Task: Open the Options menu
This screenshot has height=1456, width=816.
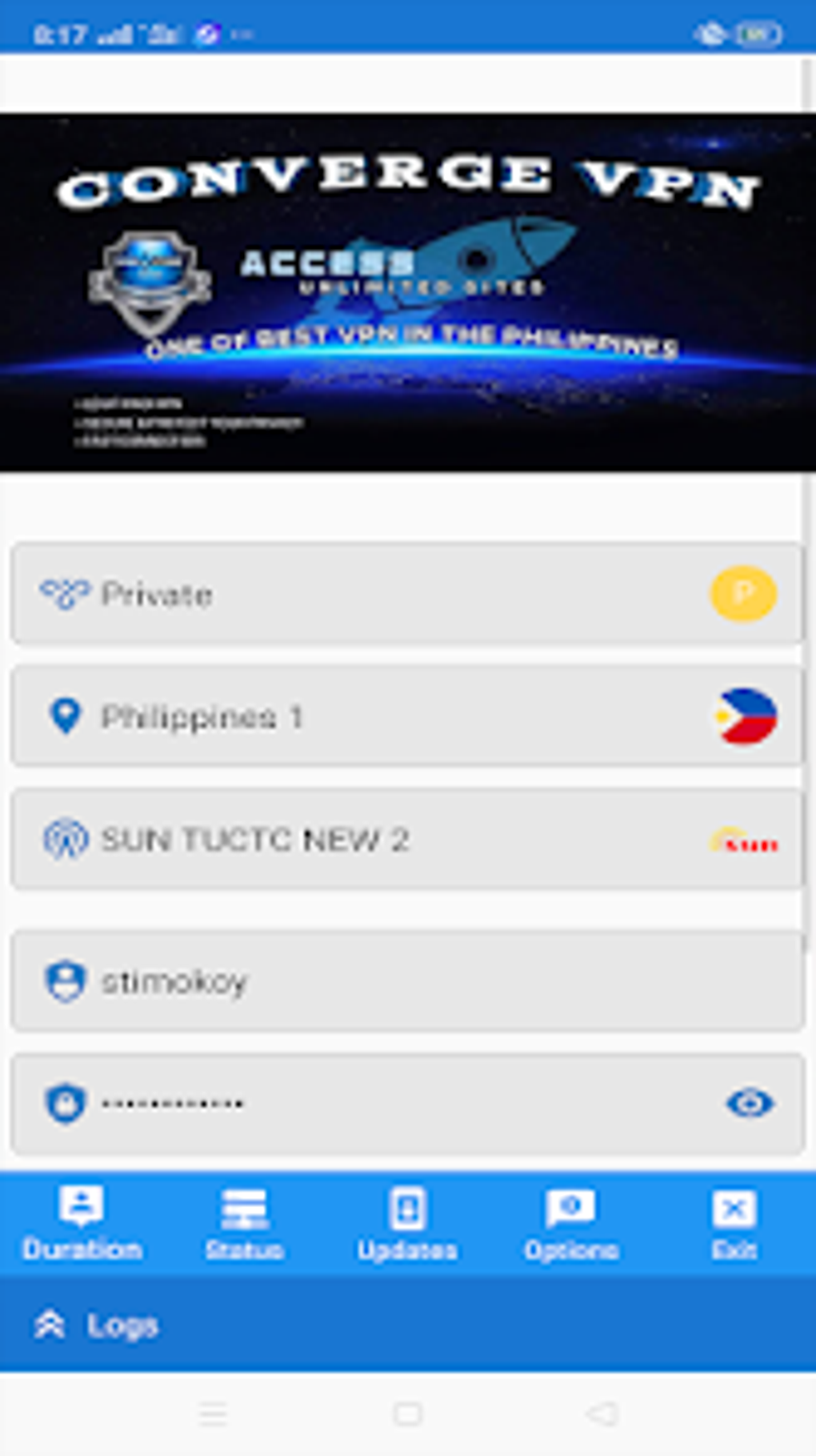Action: [x=571, y=1224]
